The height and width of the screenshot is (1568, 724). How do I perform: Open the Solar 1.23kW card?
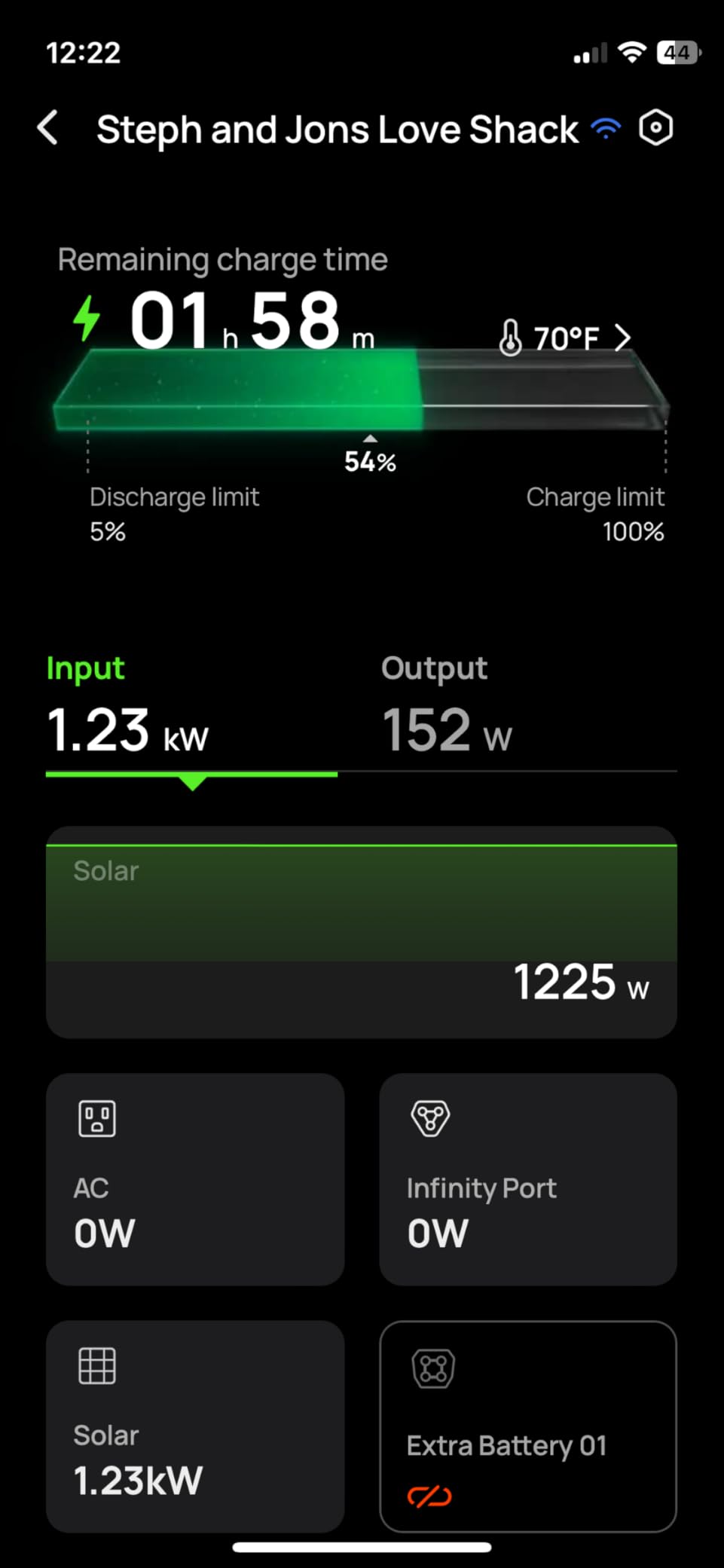(x=195, y=1426)
